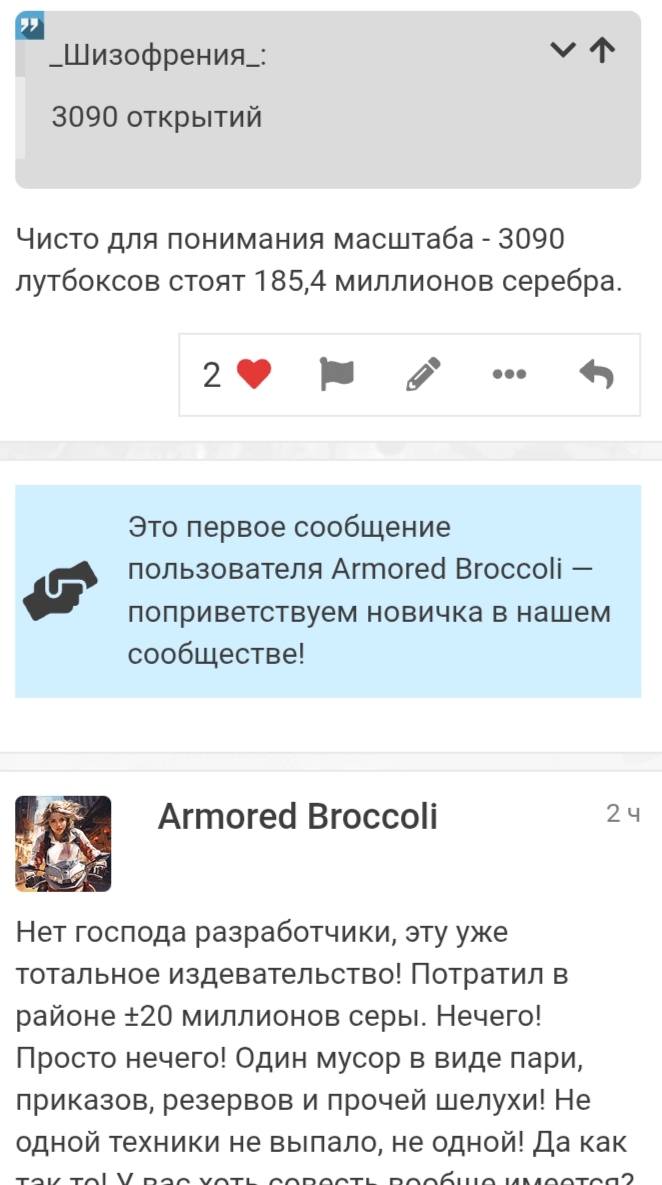Screen dimensions: 662x1185
Task: Edit the post with the pencil icon
Action: [x=423, y=375]
